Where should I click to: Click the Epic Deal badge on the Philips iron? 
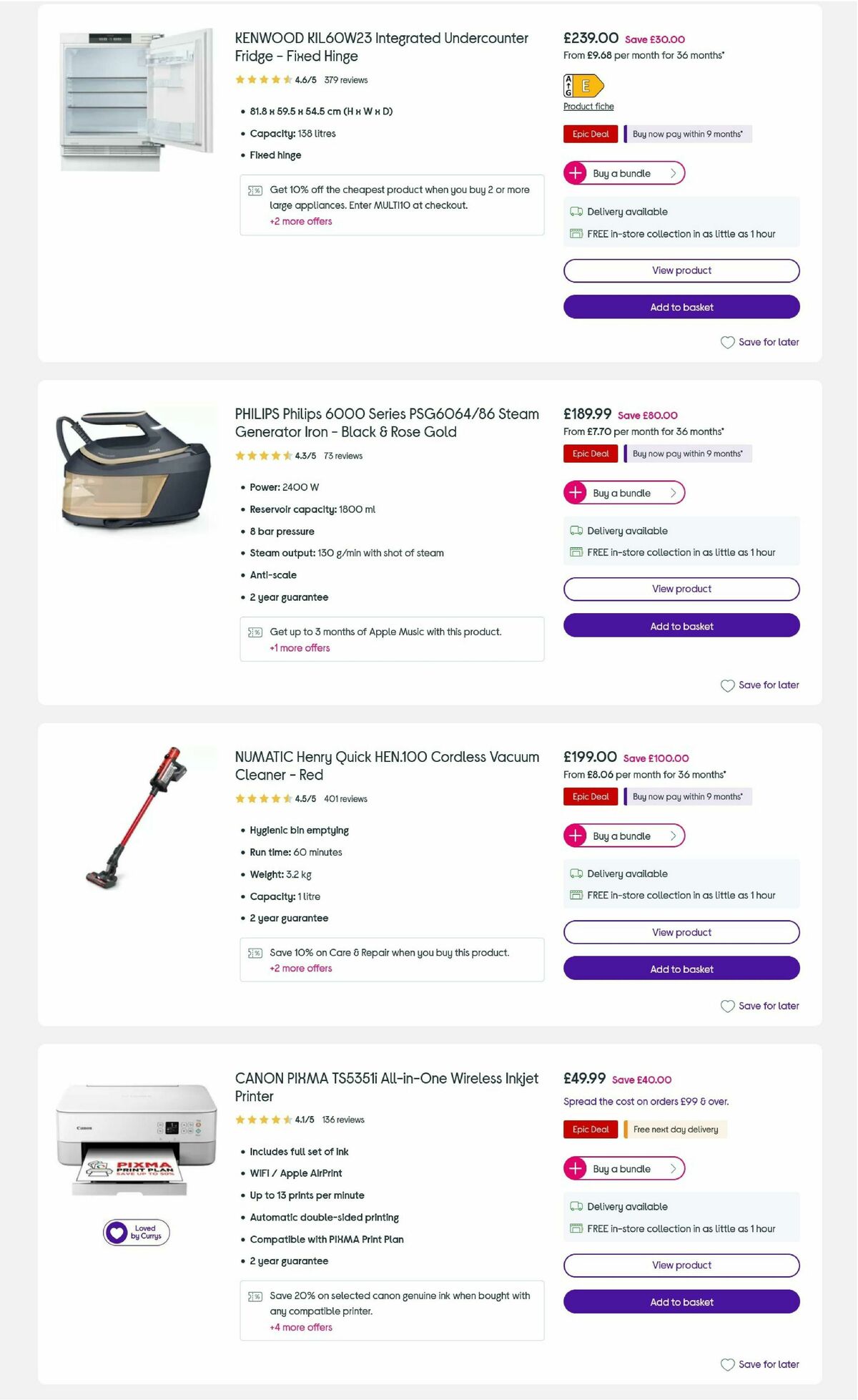click(x=590, y=454)
